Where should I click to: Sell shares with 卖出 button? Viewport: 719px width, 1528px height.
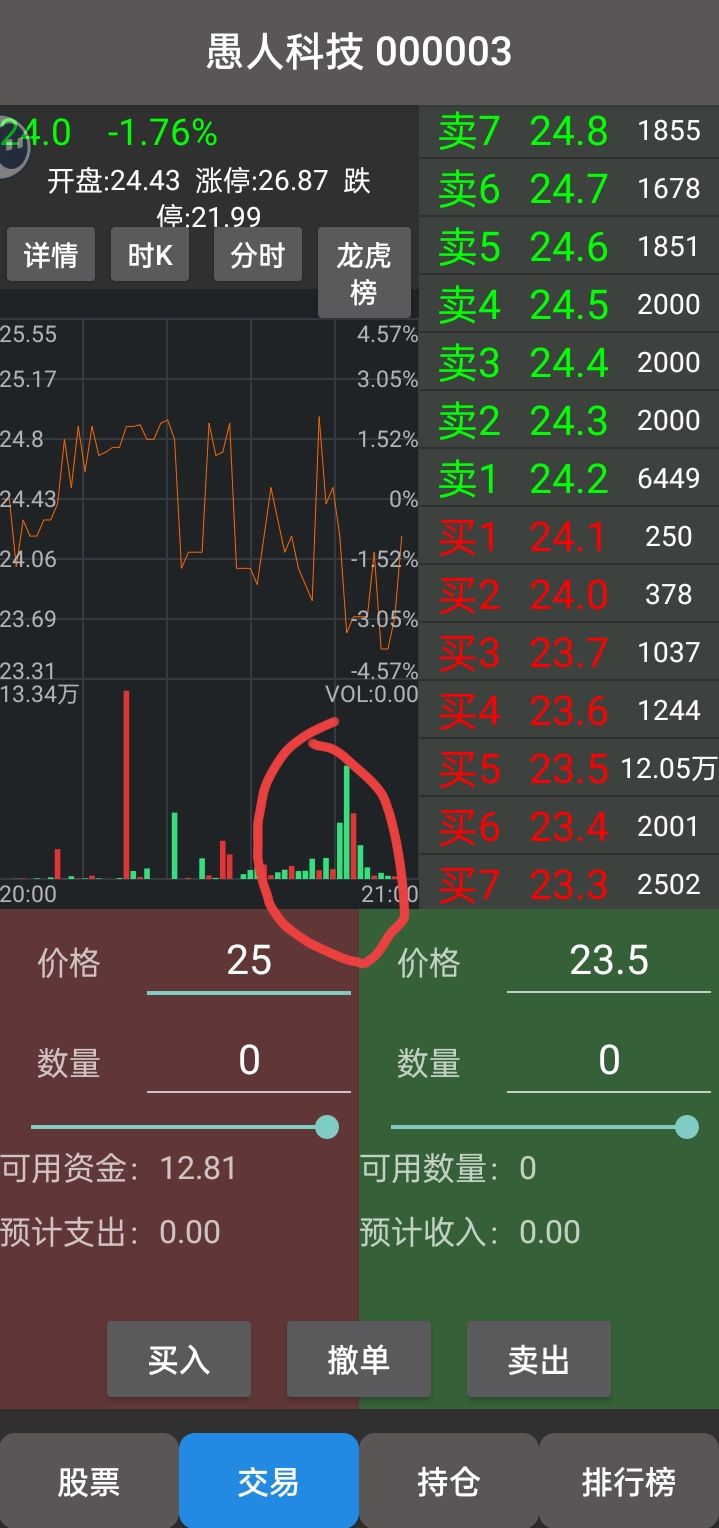tap(539, 1359)
